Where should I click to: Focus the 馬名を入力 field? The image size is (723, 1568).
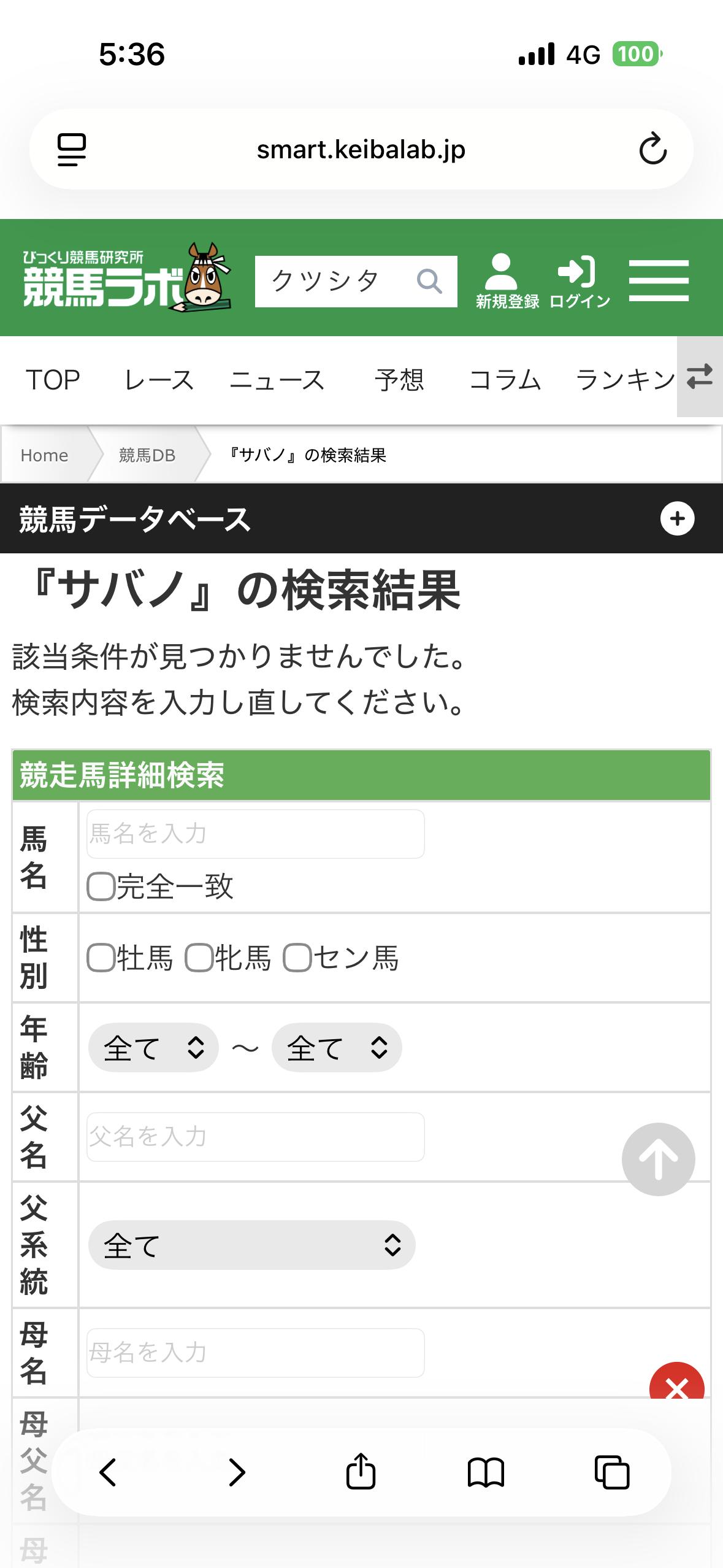point(255,834)
